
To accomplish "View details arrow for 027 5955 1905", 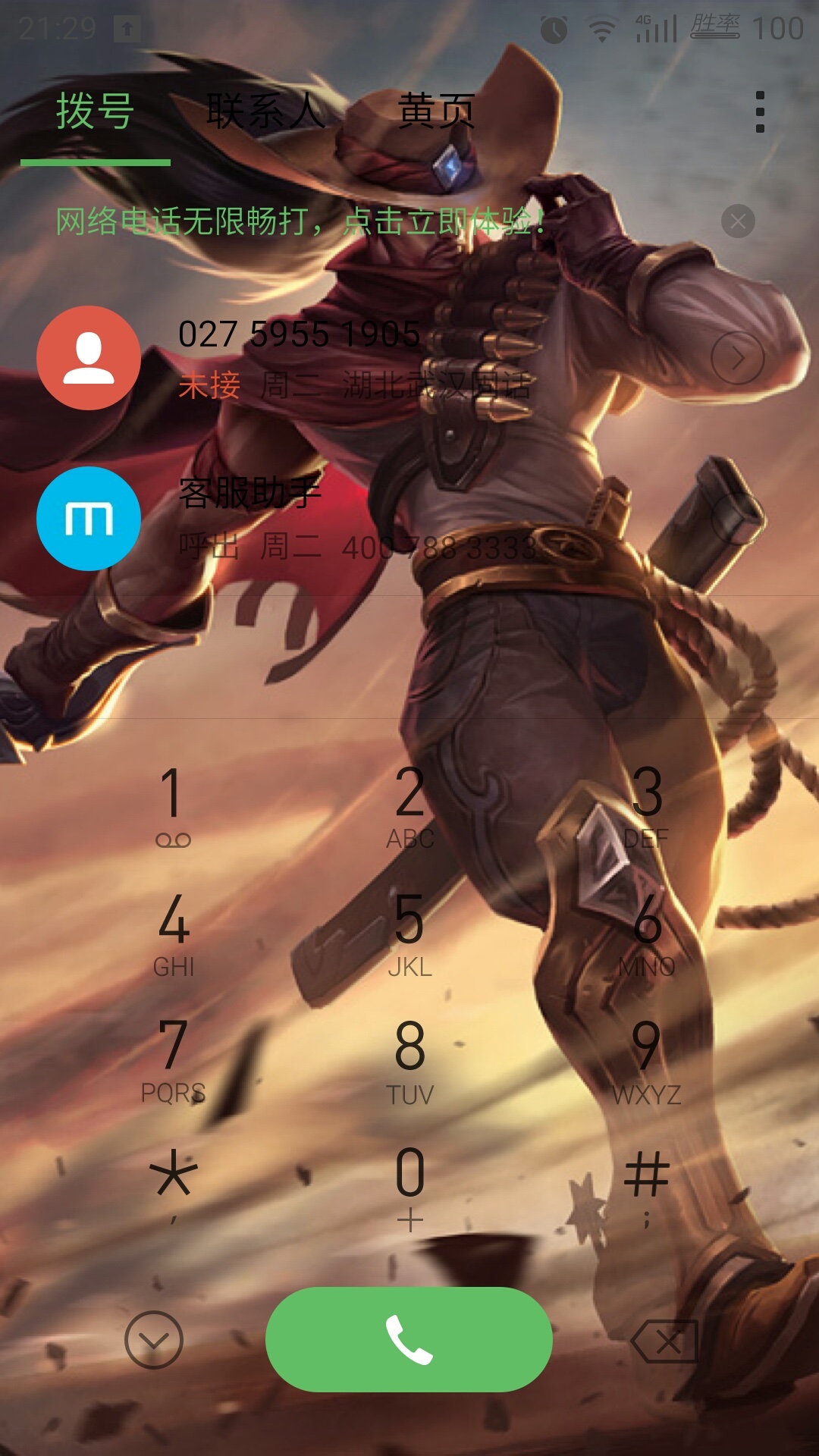I will [x=737, y=358].
